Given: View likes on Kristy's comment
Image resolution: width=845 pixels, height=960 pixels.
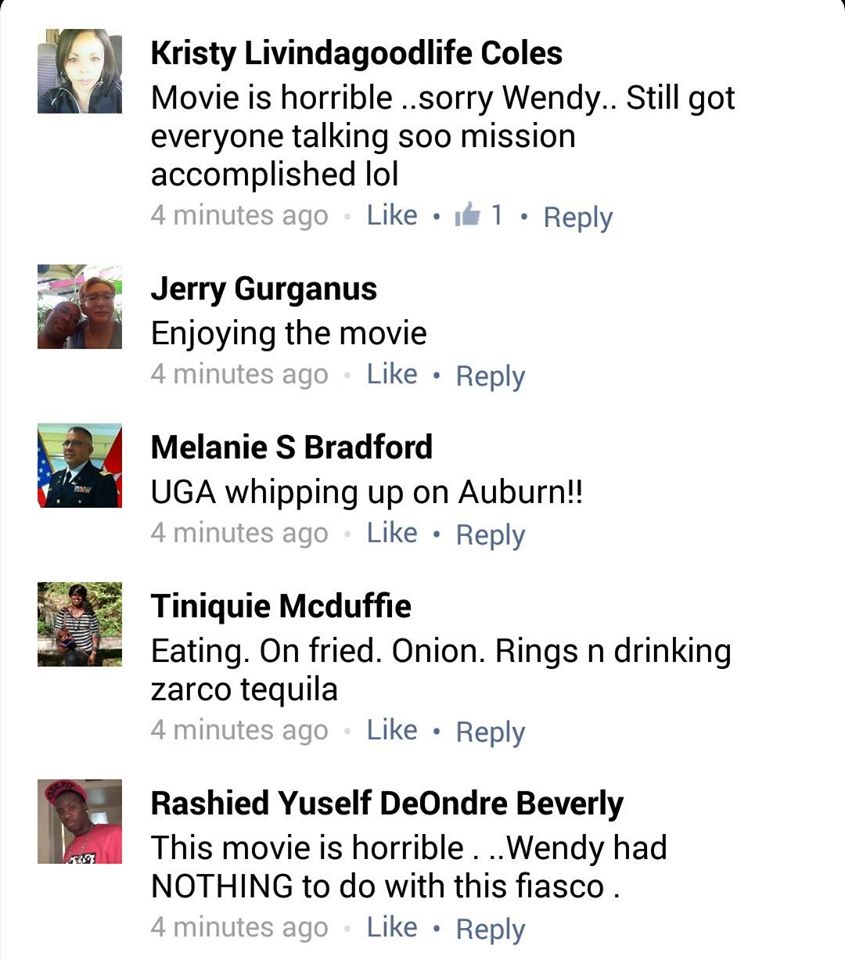Looking at the screenshot, I should 478,215.
